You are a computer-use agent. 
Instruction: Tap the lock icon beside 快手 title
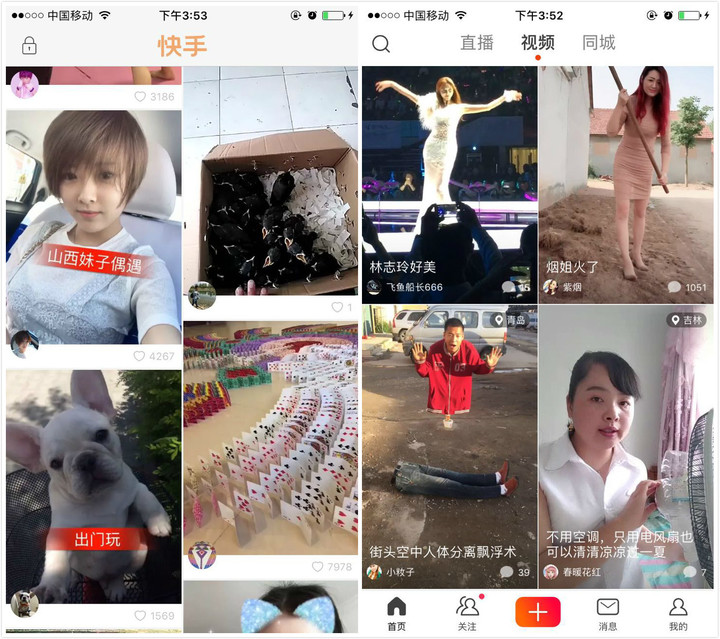coord(29,46)
